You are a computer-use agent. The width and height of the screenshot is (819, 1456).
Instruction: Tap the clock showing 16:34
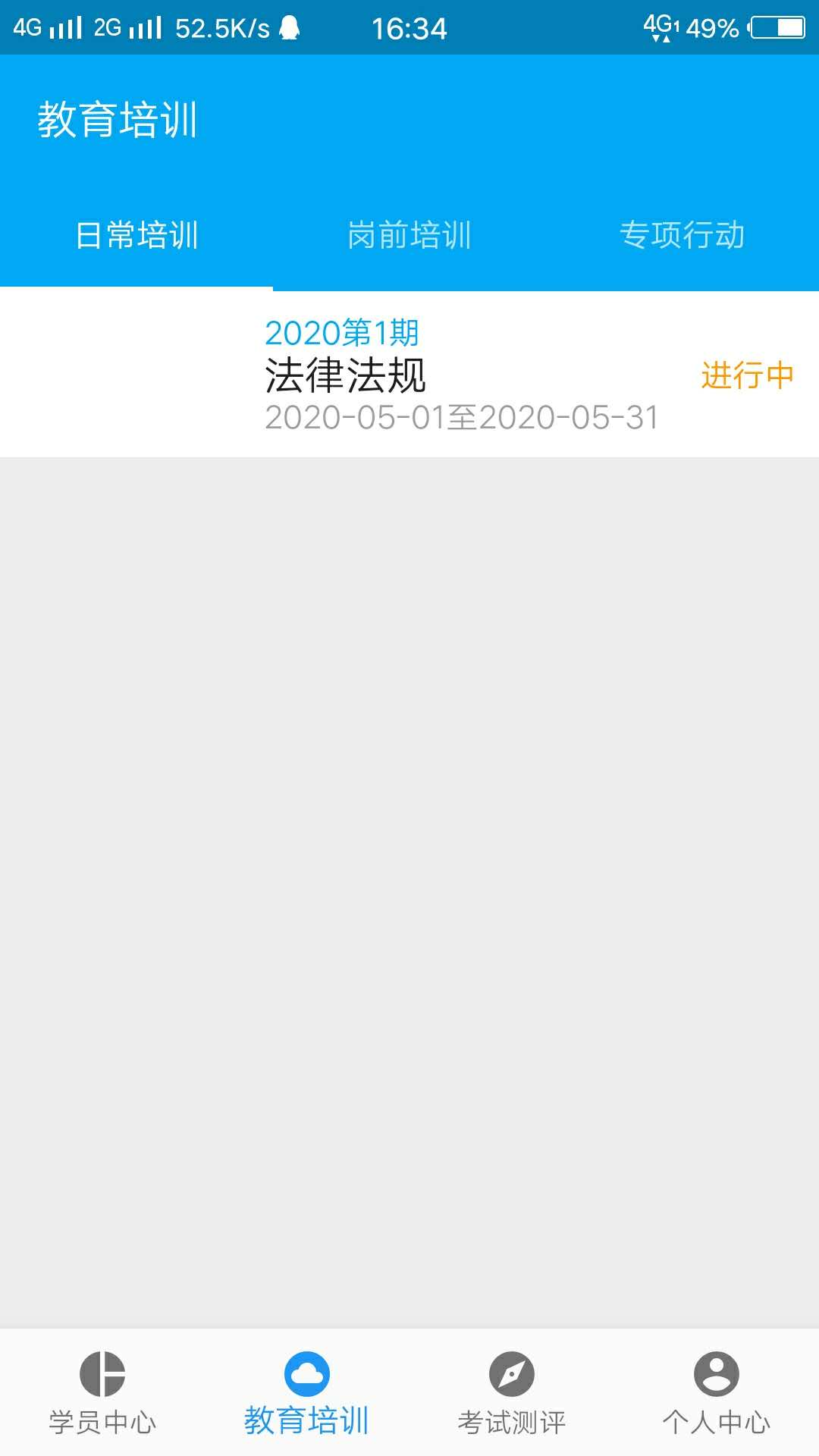coord(409,27)
